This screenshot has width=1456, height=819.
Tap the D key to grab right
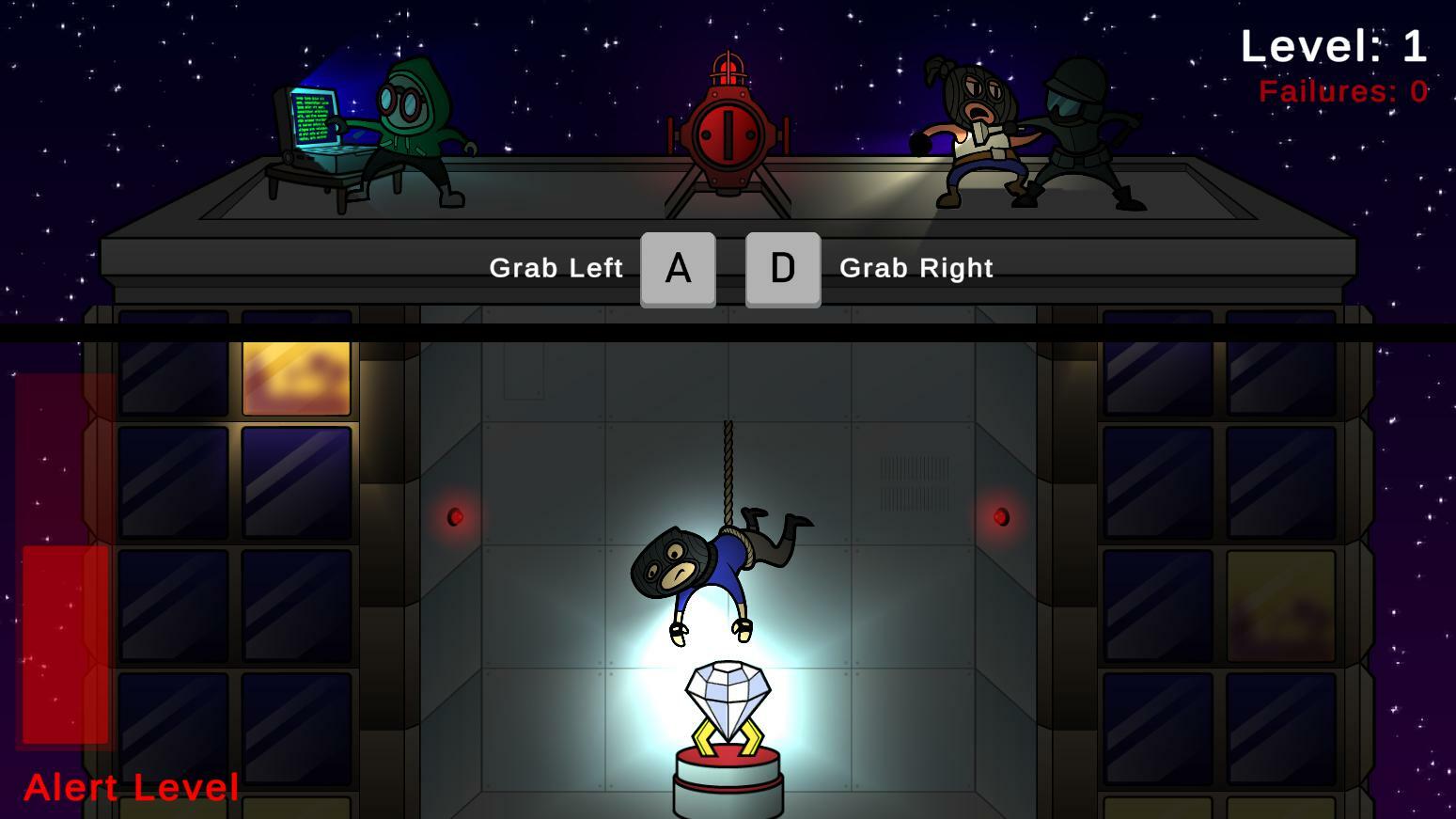(783, 269)
